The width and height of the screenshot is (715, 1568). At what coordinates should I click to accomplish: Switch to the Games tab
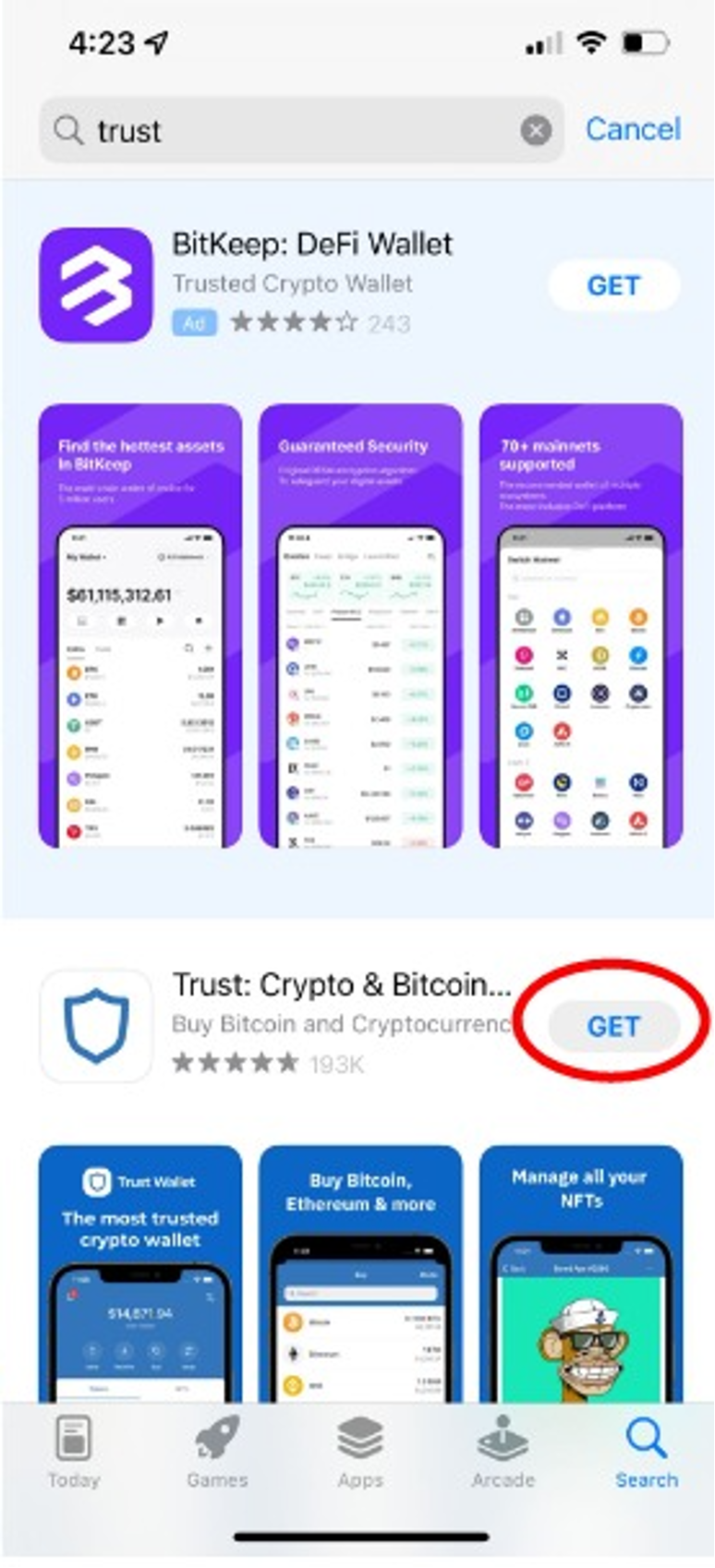tap(217, 1453)
